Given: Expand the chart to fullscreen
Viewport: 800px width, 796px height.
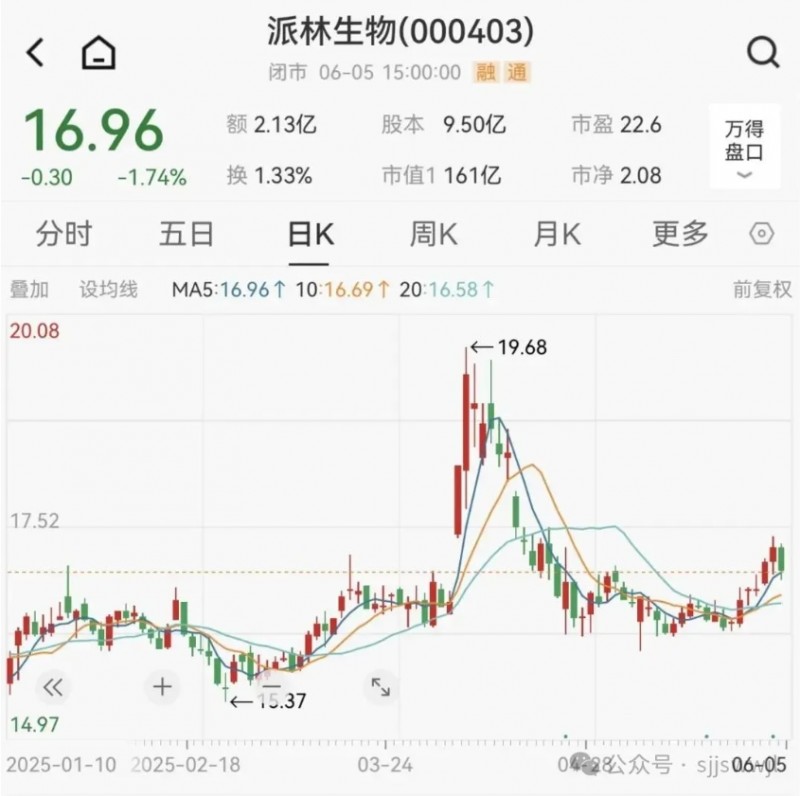Looking at the screenshot, I should pyautogui.click(x=381, y=687).
